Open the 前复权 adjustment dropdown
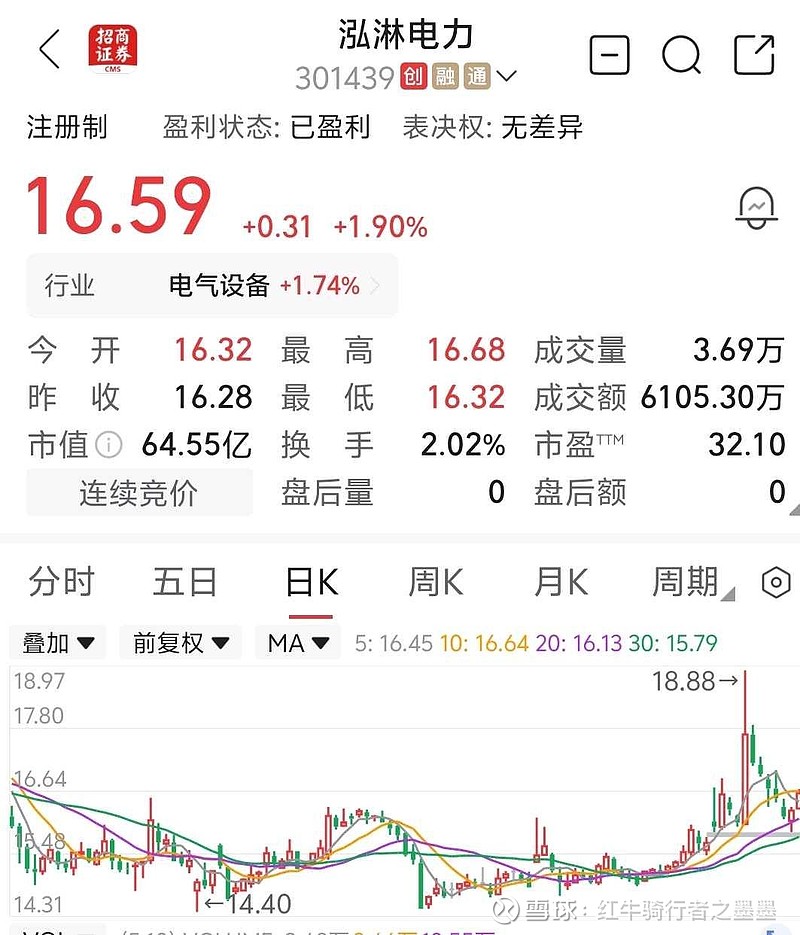The image size is (800, 935). [179, 643]
